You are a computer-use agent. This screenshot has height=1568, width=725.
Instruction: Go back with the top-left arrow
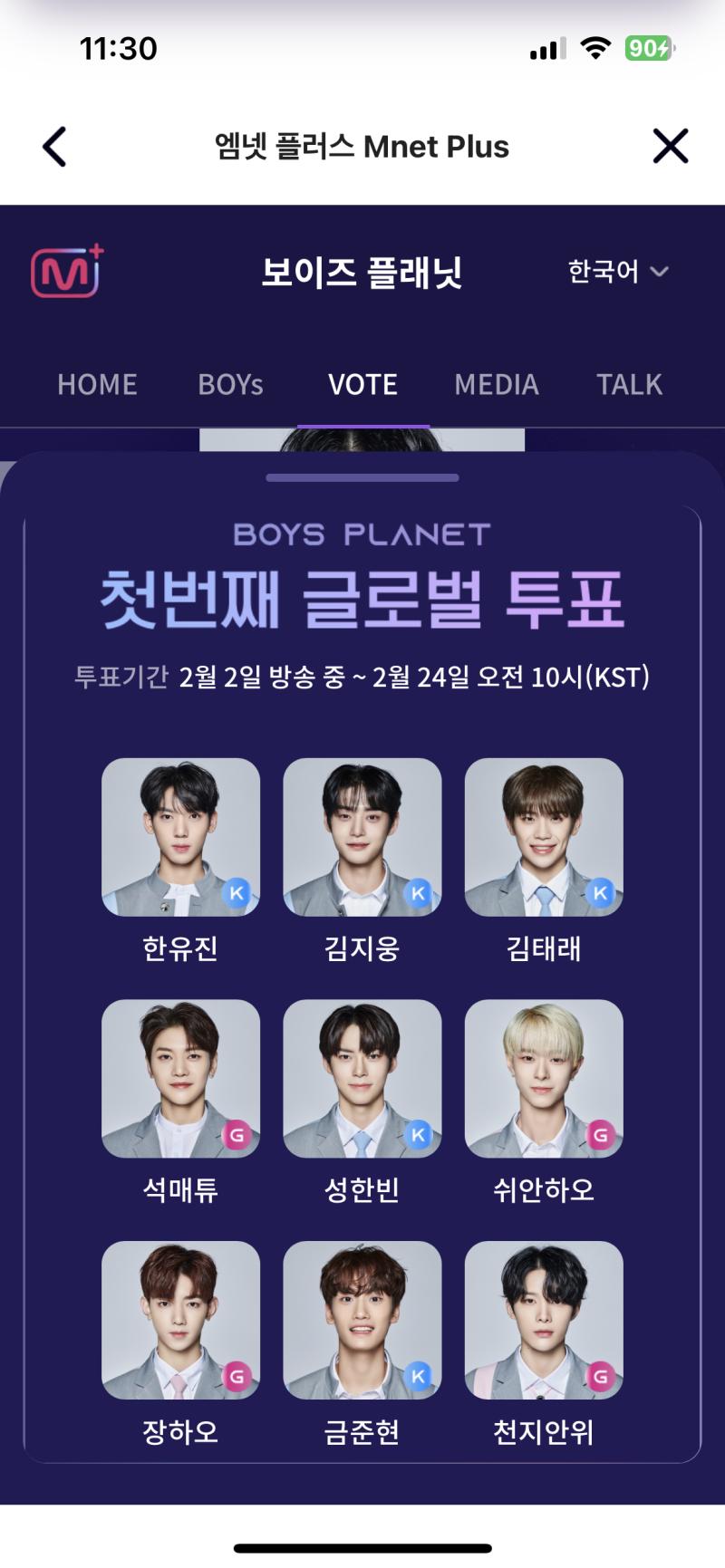pyautogui.click(x=54, y=147)
